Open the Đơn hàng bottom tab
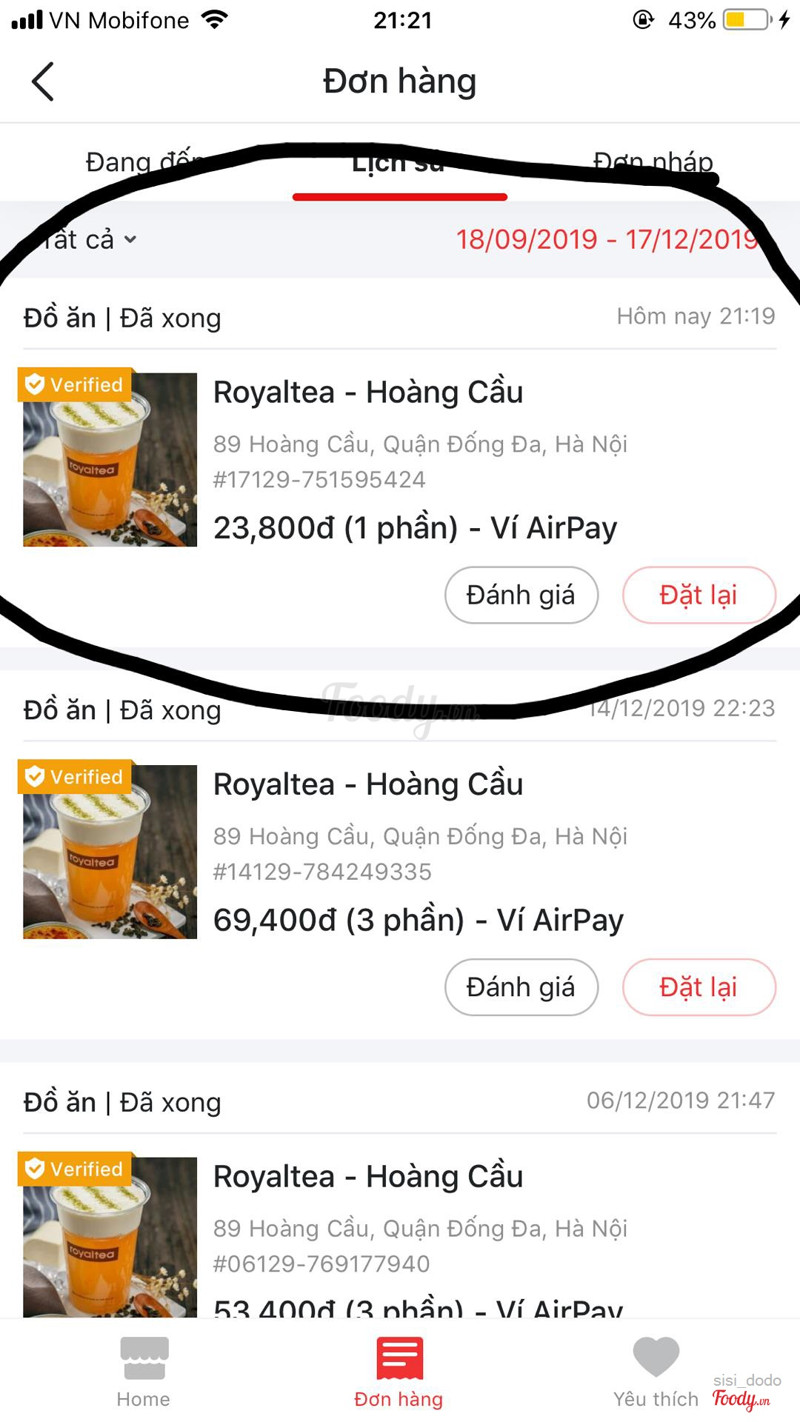This screenshot has height=1422, width=800. [399, 1372]
